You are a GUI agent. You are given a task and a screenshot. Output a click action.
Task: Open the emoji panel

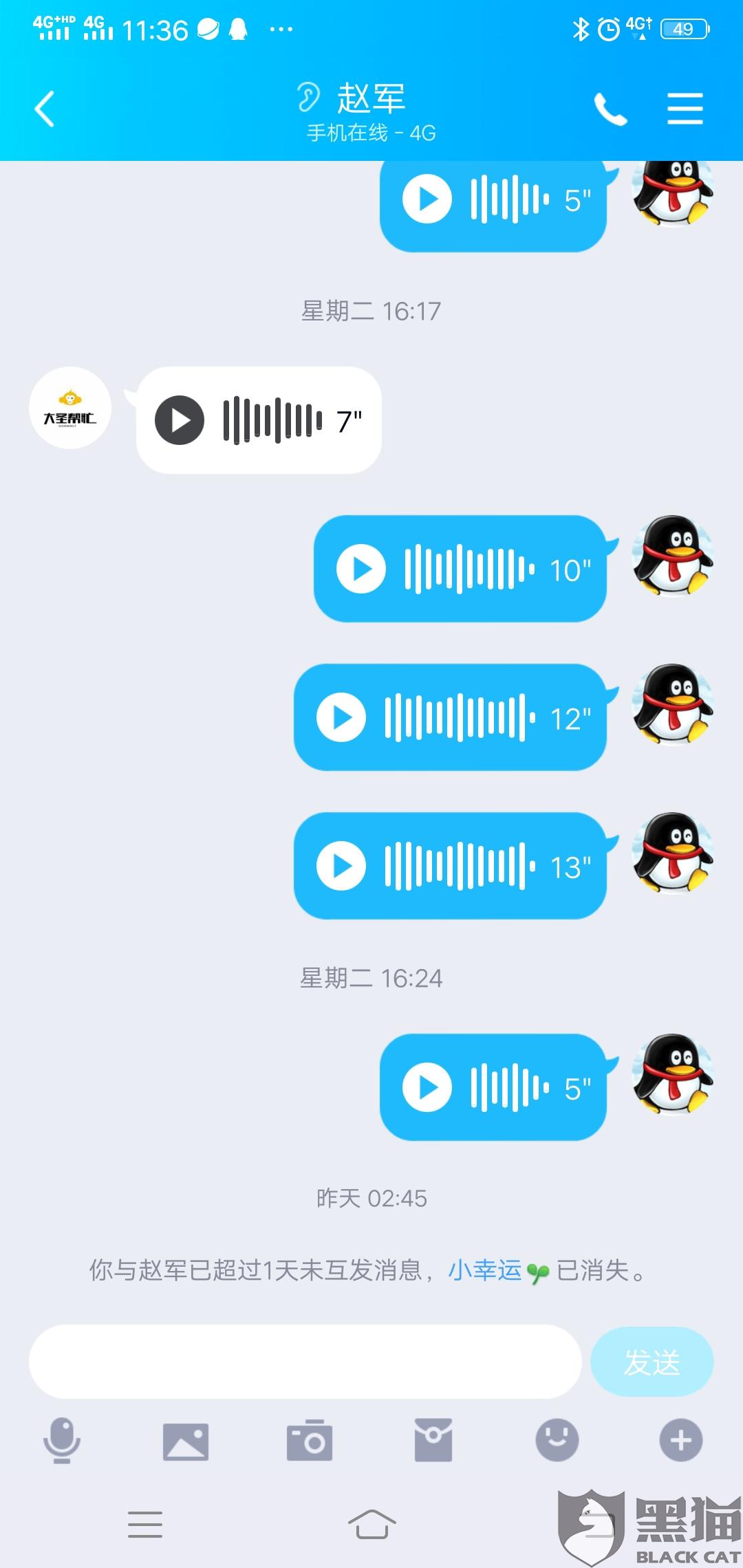pos(557,1439)
